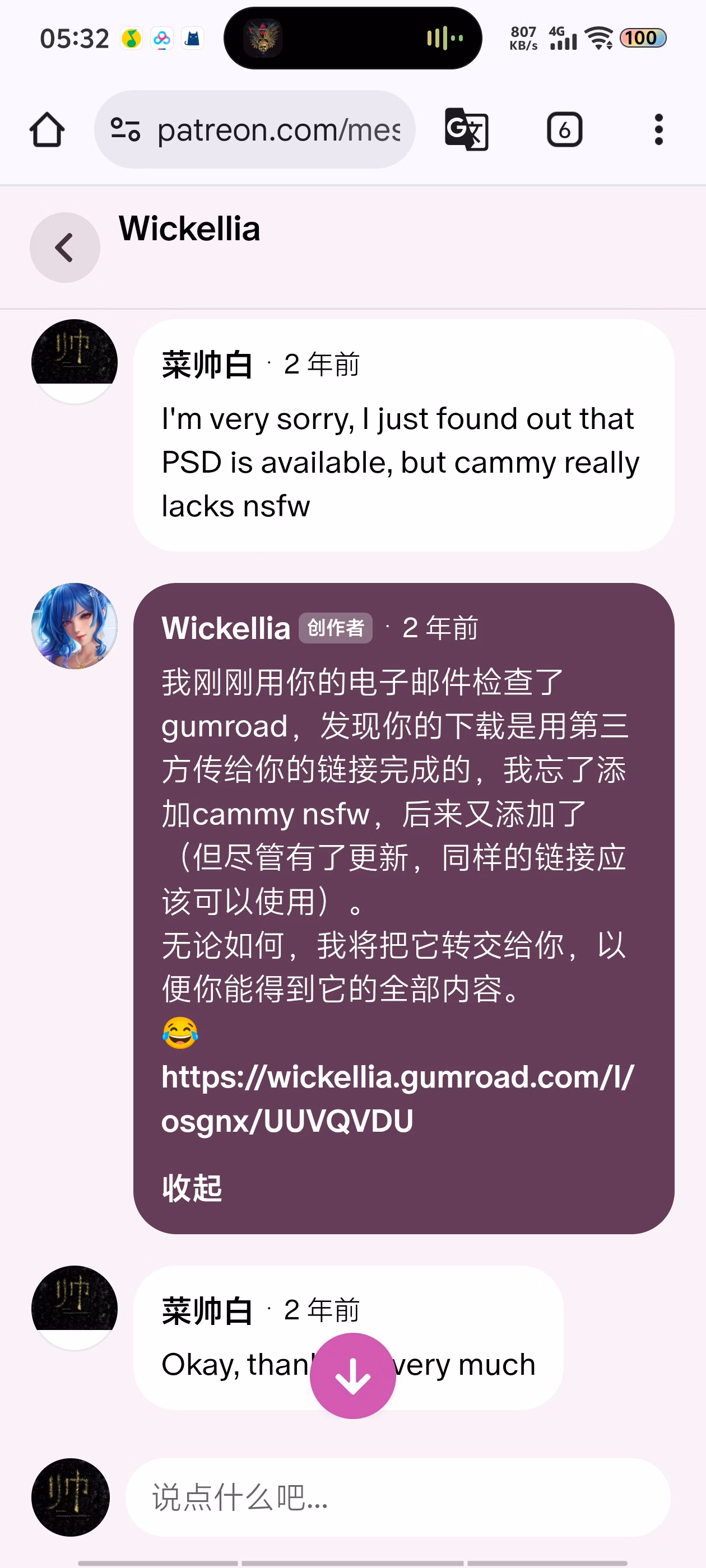Image resolution: width=706 pixels, height=1568 pixels.
Task: Collapse Wickellia's message with 收起
Action: (x=192, y=1188)
